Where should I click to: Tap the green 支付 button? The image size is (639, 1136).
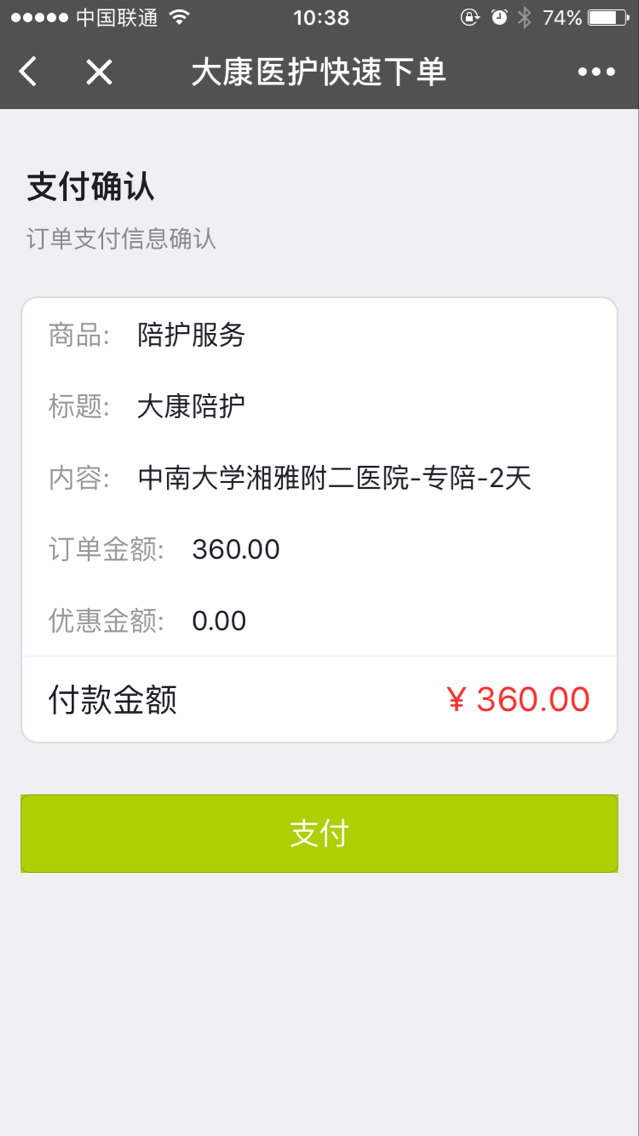click(x=319, y=833)
